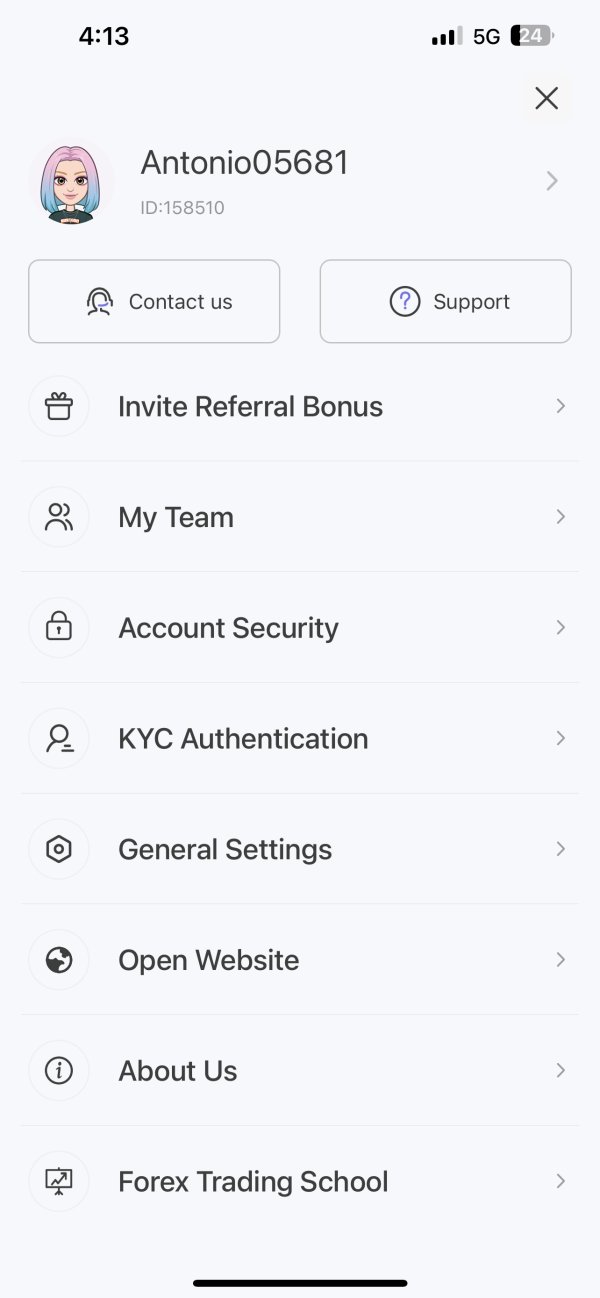Open General Settings

click(300, 849)
